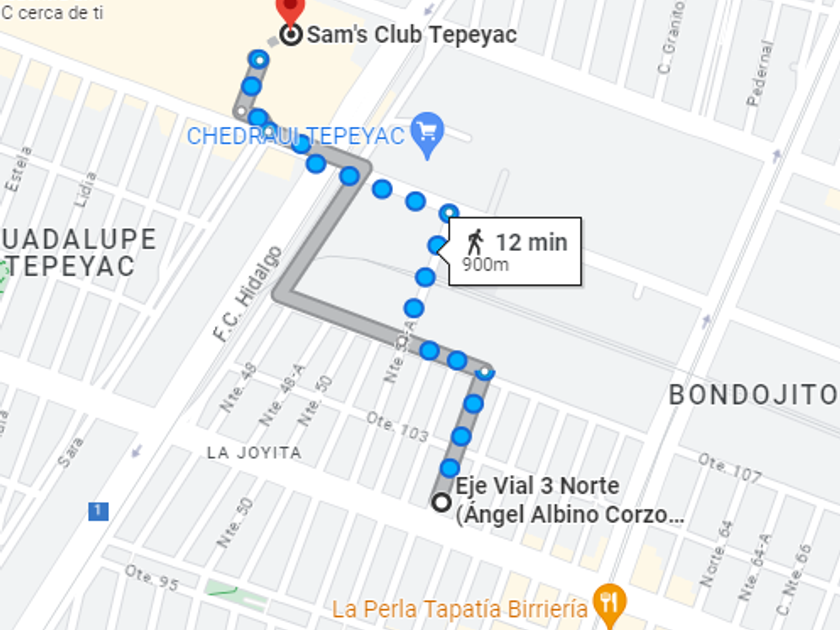Select the Eje Vial 3 Norte origin marker
This screenshot has height=630, width=840.
[441, 501]
